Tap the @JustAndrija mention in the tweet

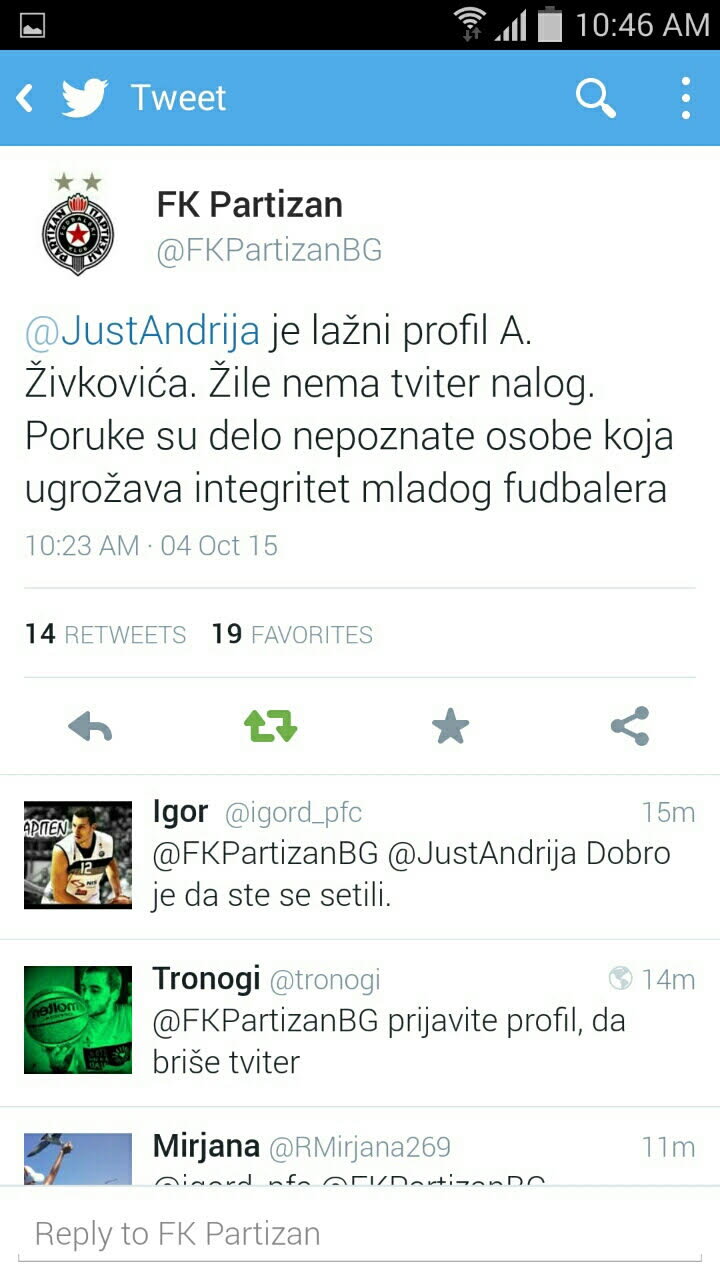(x=142, y=330)
